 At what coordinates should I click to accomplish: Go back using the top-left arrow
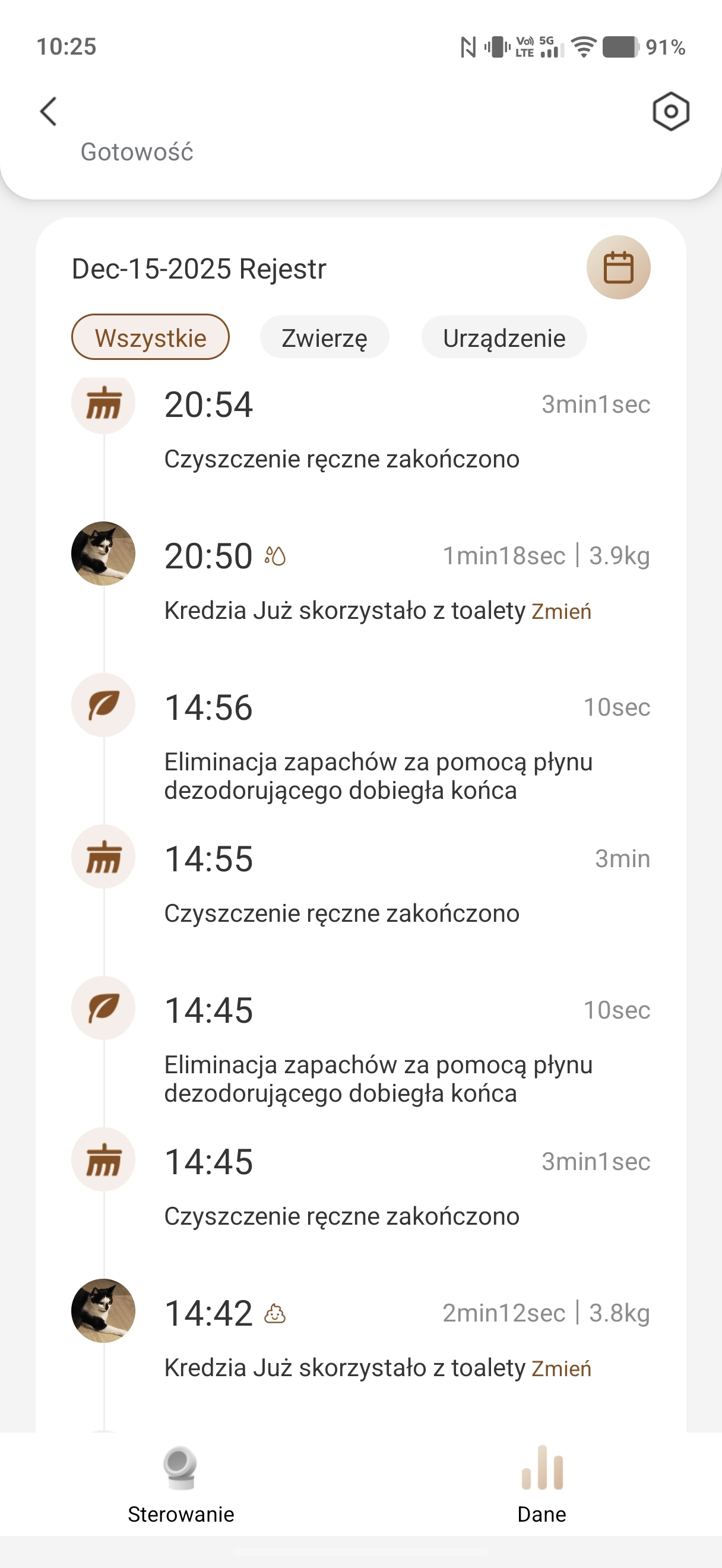[x=49, y=112]
